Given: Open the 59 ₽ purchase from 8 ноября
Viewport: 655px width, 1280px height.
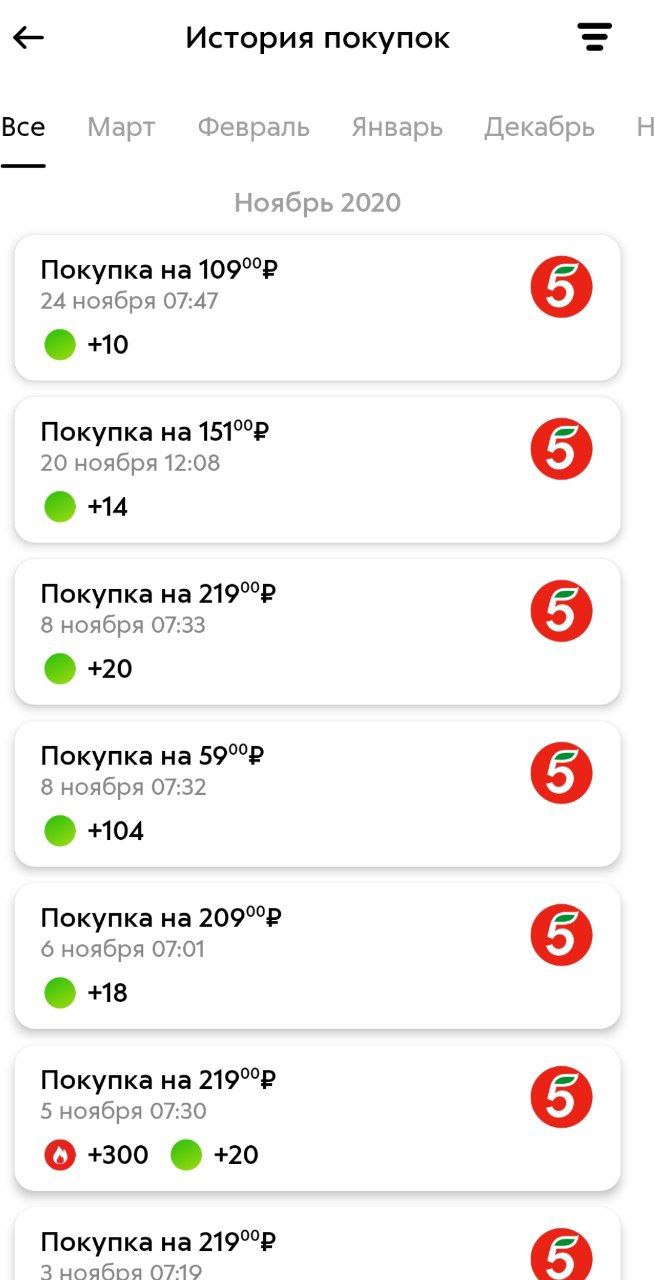Looking at the screenshot, I should tap(317, 794).
